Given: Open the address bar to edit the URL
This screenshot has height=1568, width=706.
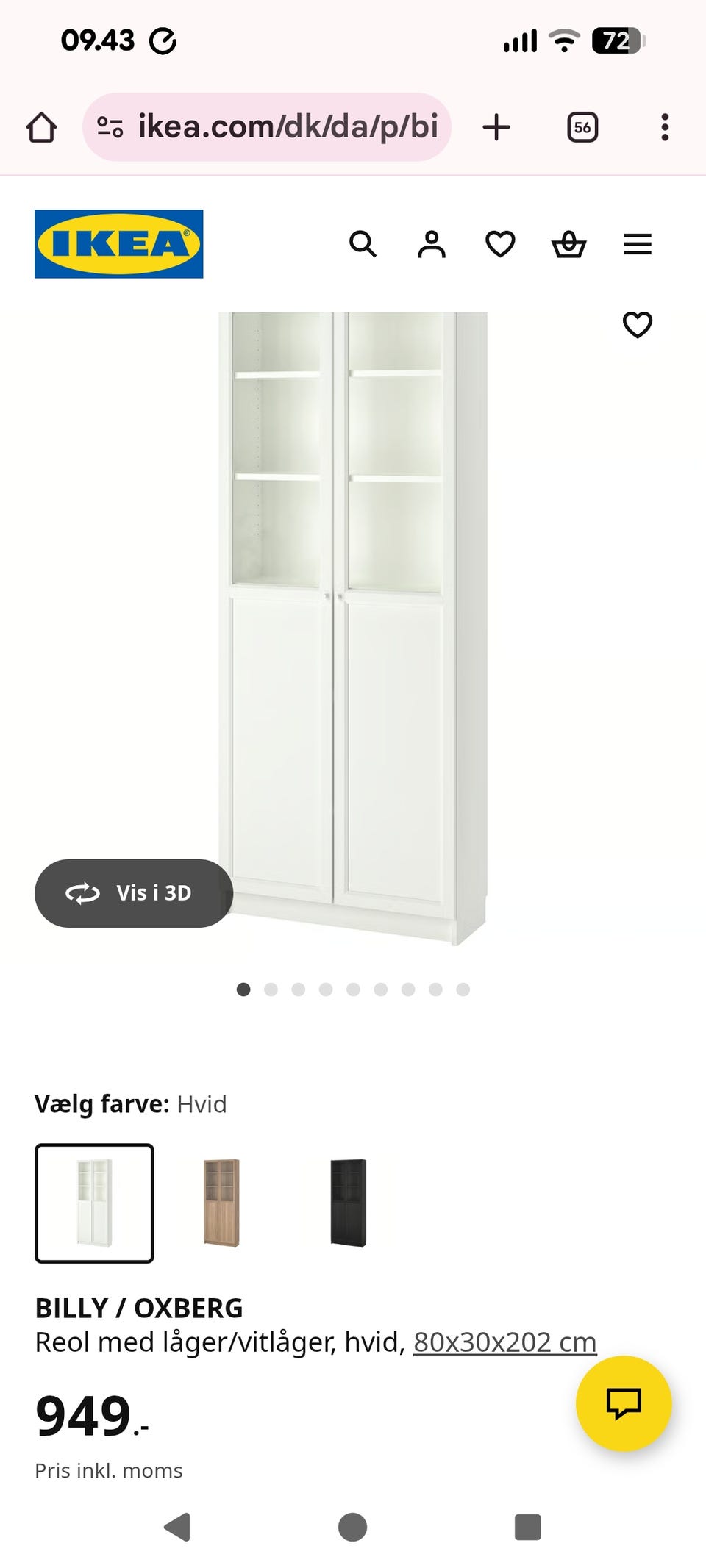Looking at the screenshot, I should pyautogui.click(x=287, y=126).
